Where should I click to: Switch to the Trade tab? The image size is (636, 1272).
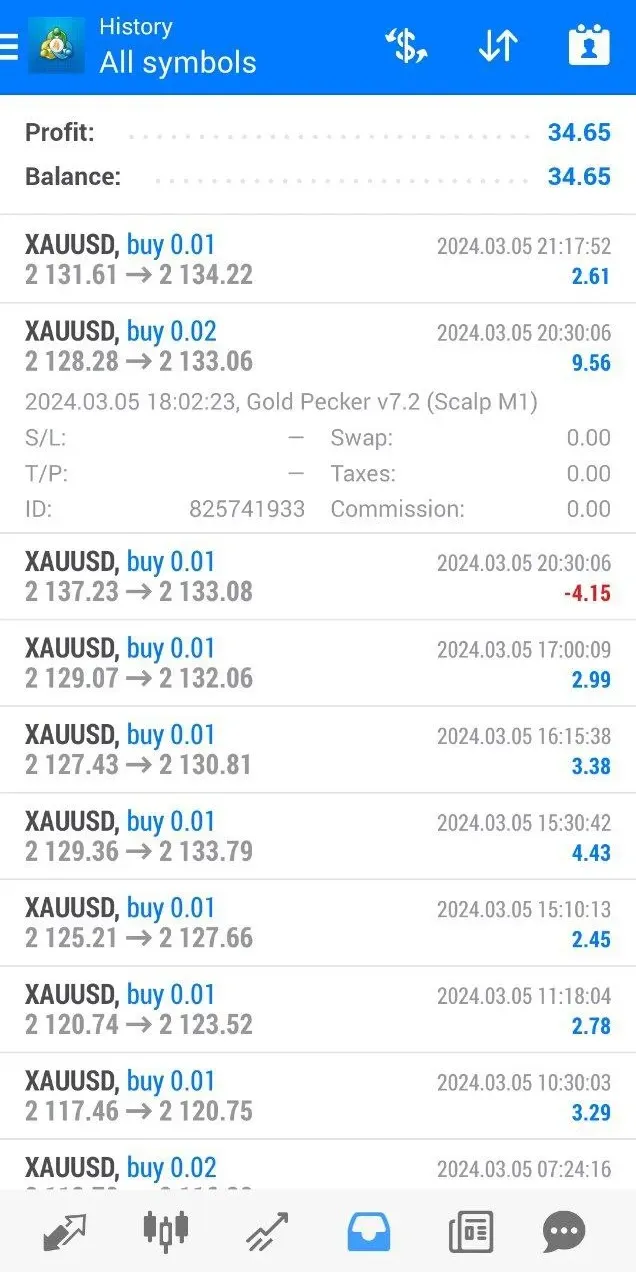(267, 1231)
